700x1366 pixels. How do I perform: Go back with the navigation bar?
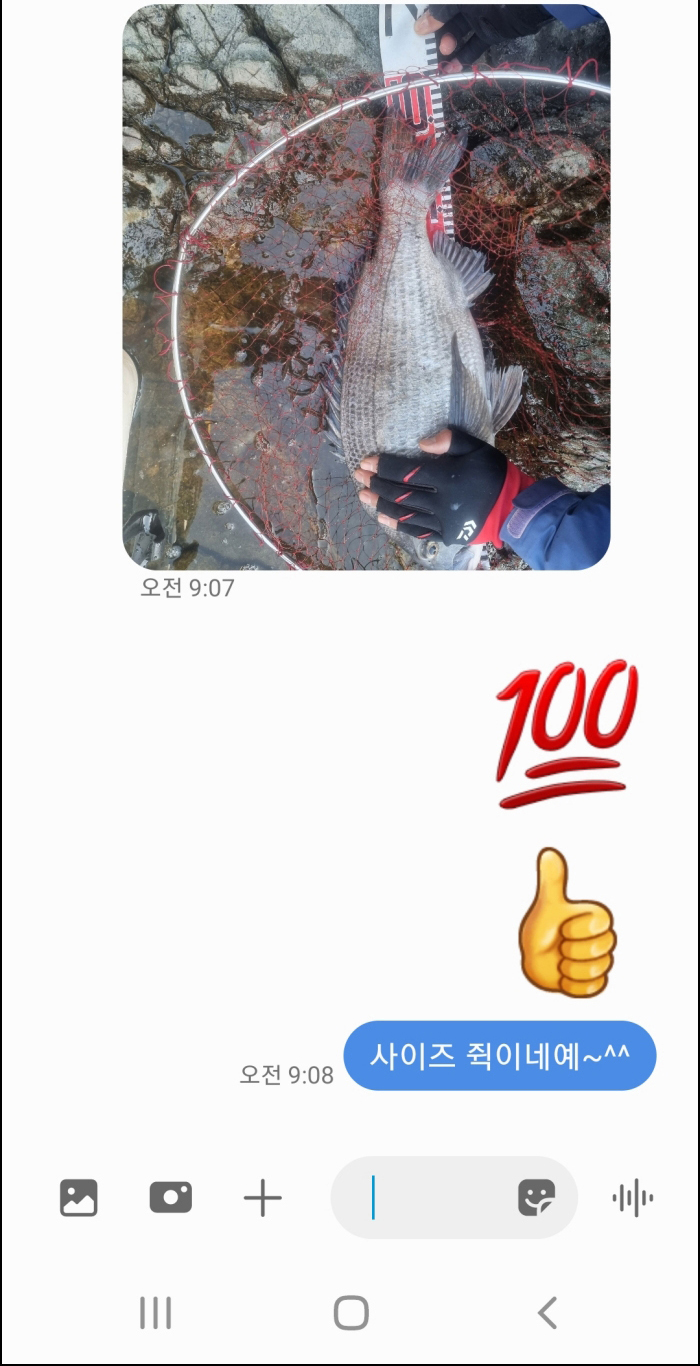[x=547, y=1313]
